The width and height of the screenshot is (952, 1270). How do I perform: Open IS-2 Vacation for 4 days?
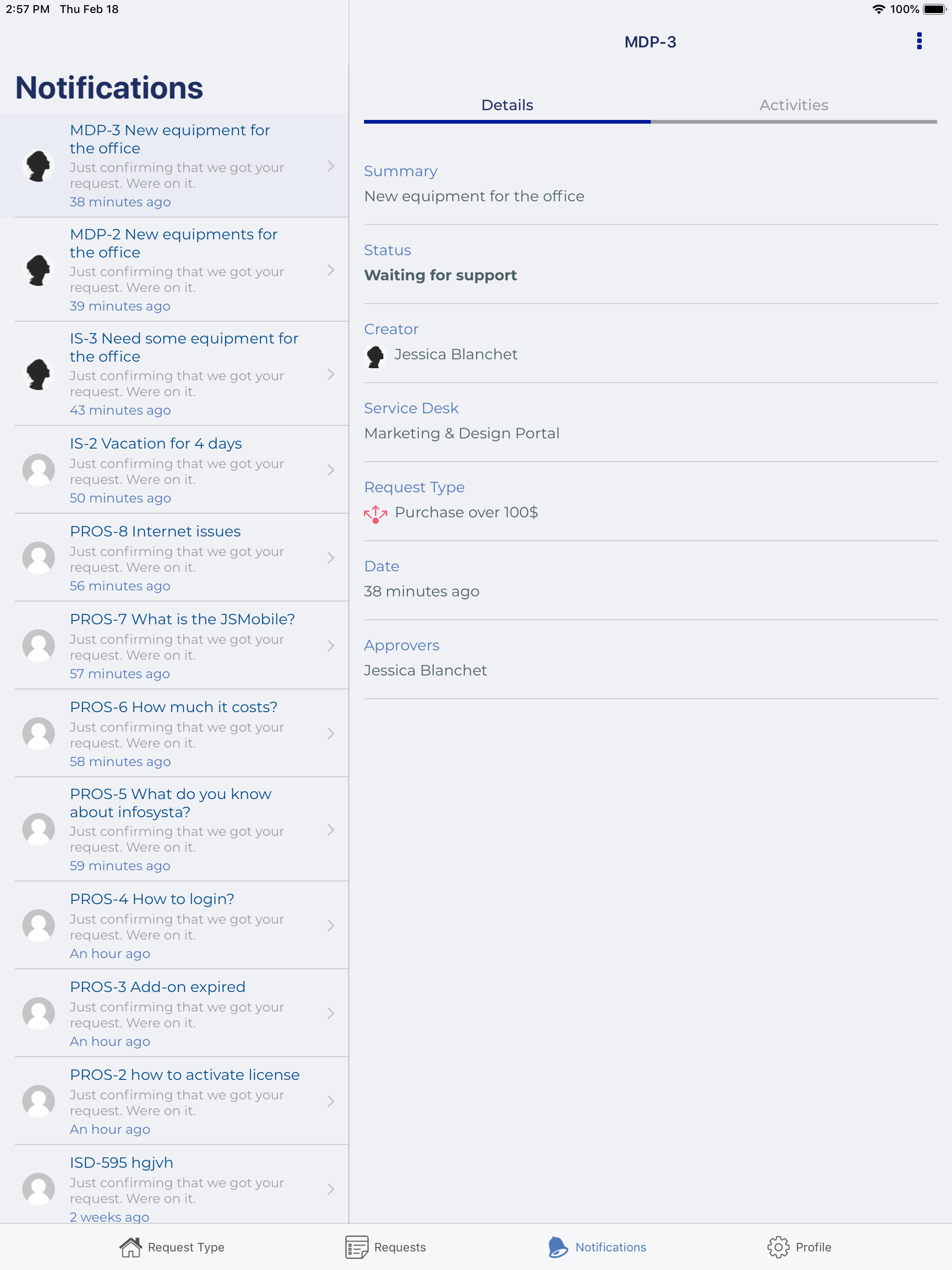(178, 470)
